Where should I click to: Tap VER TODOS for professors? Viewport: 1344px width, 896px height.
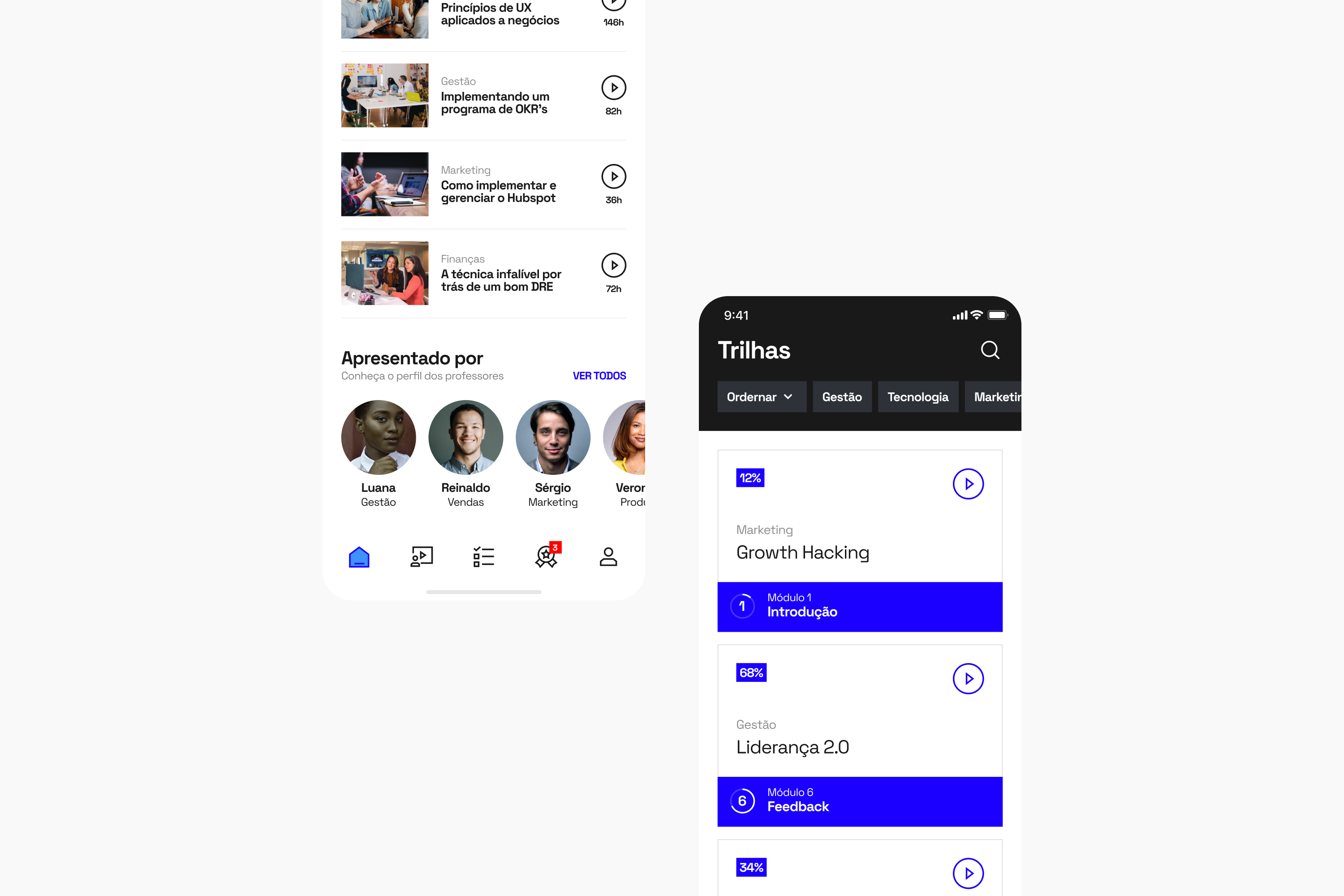[599, 376]
